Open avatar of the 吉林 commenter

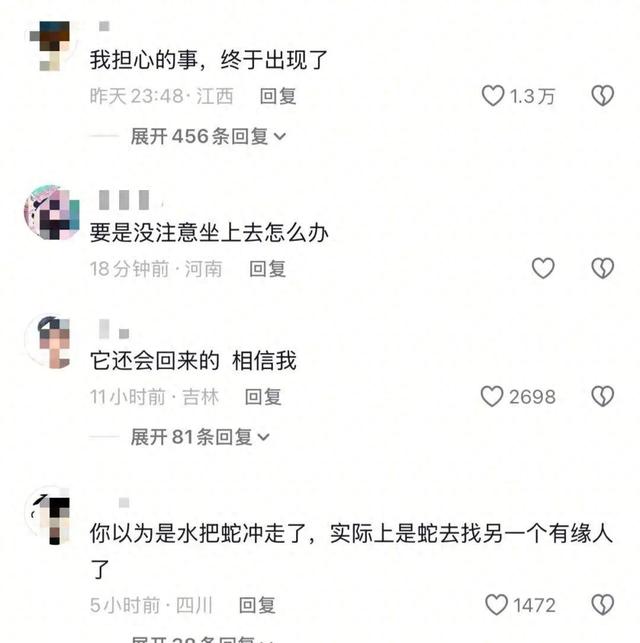(48, 340)
